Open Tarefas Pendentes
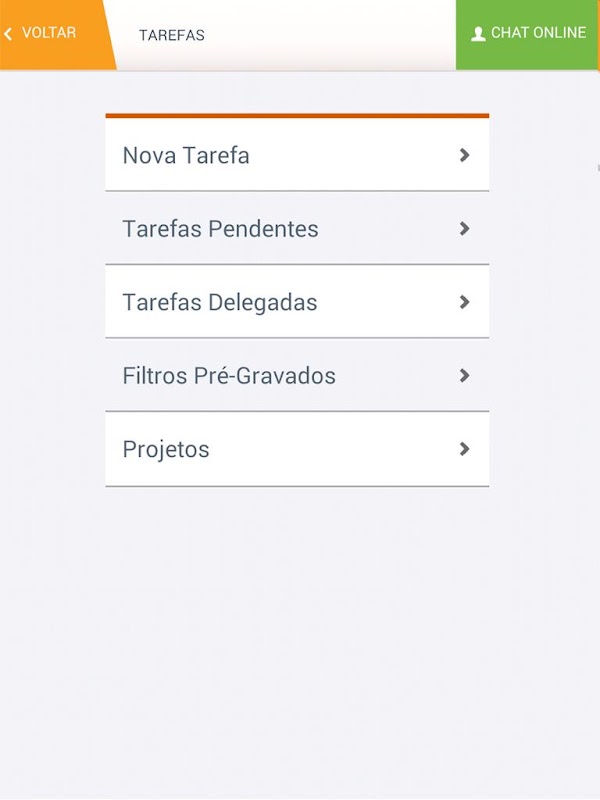600x800 pixels. pyautogui.click(x=297, y=228)
